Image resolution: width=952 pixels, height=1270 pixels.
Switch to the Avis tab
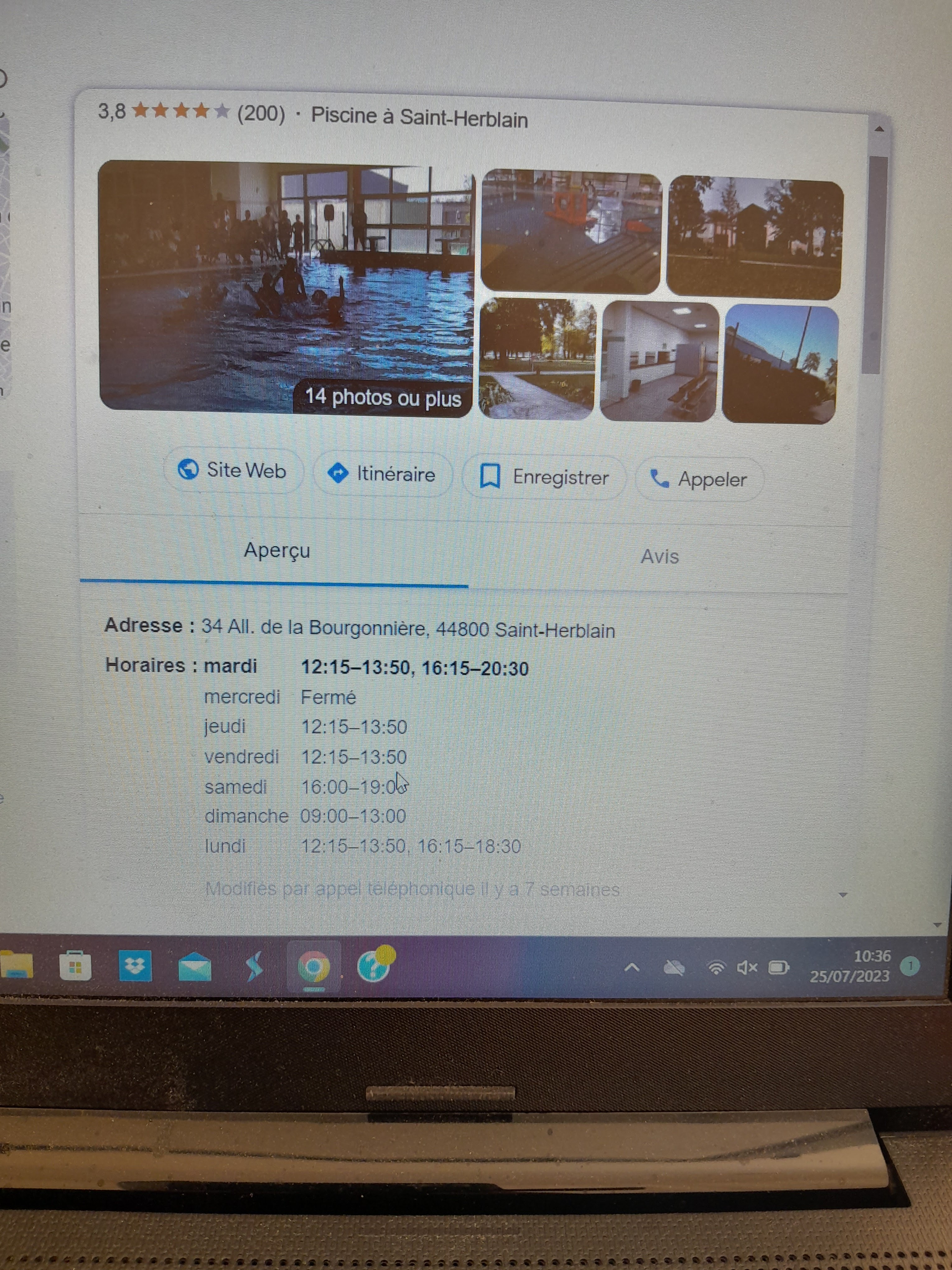click(660, 556)
